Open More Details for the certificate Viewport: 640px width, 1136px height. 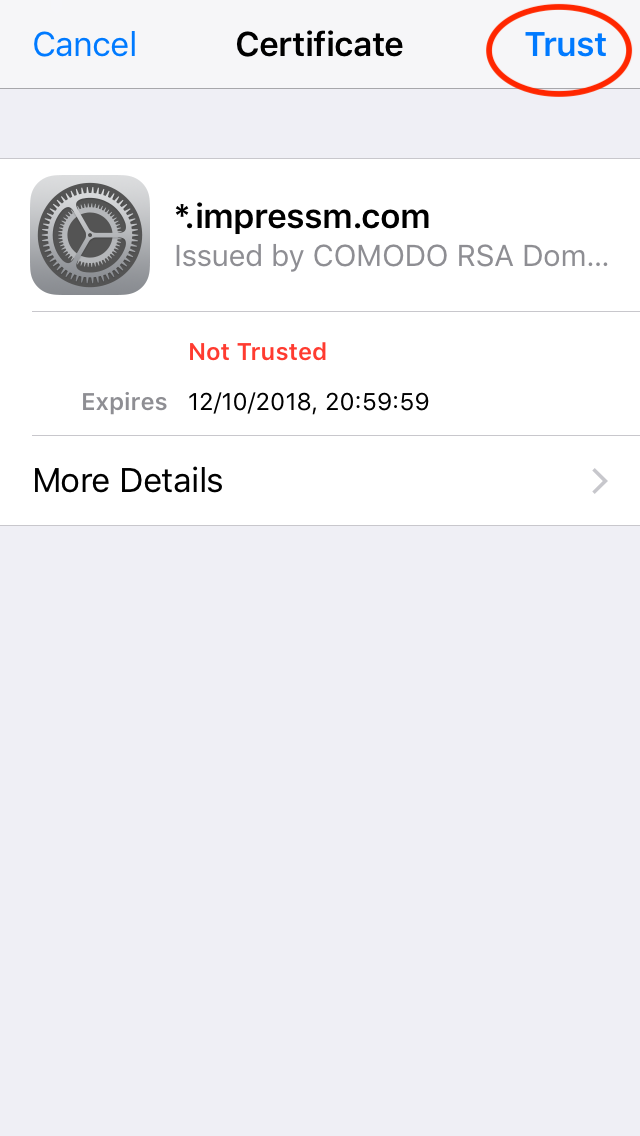[x=320, y=480]
